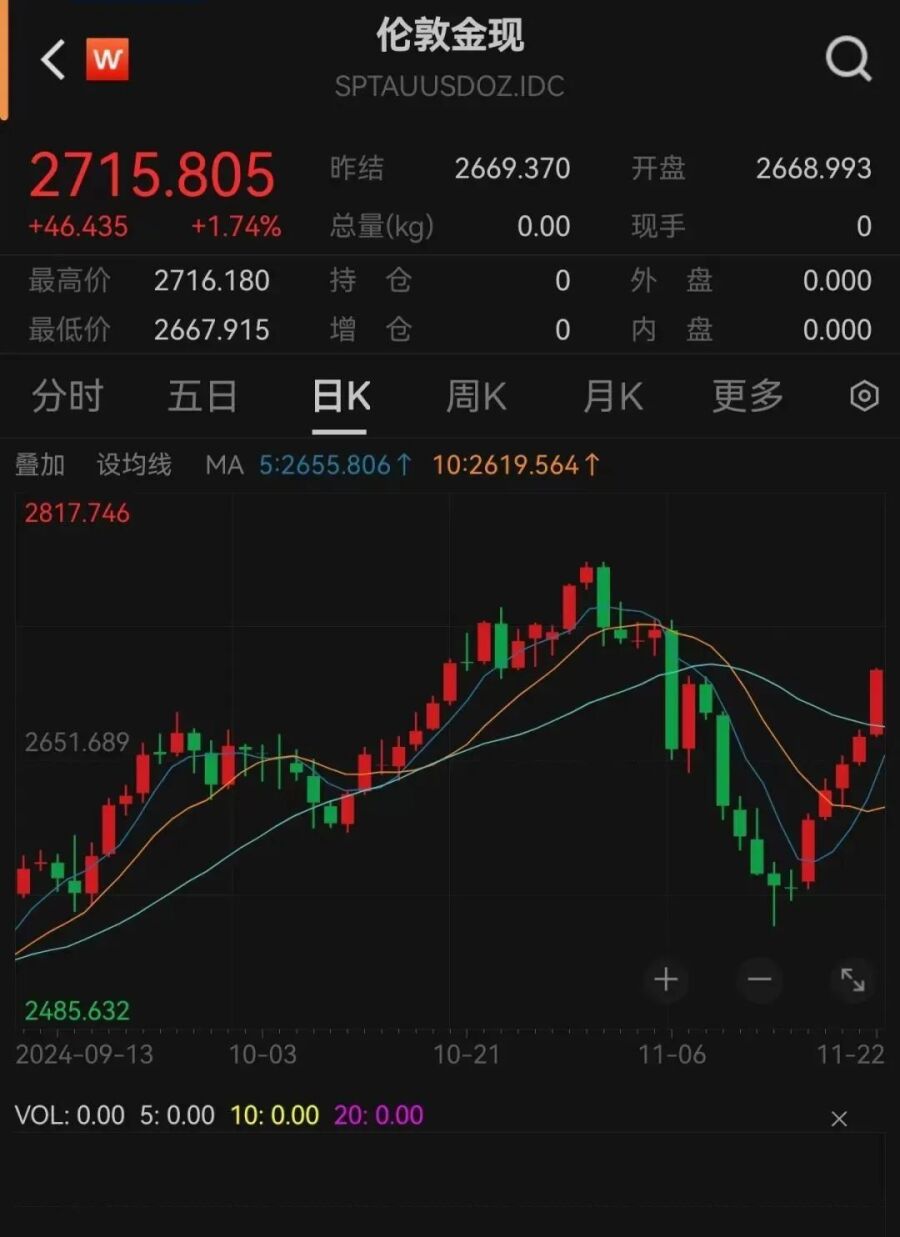Open search with the magnifier icon
Screen dimensions: 900x1237
848,60
